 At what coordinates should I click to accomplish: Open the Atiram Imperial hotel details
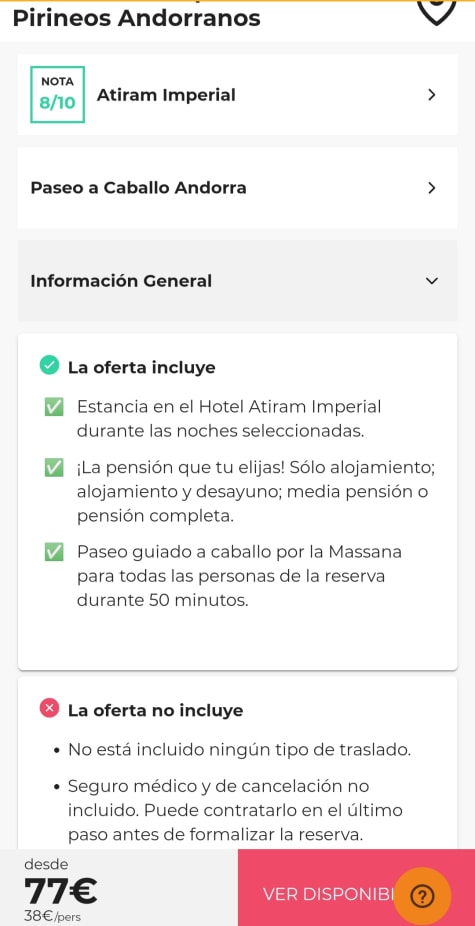click(237, 94)
